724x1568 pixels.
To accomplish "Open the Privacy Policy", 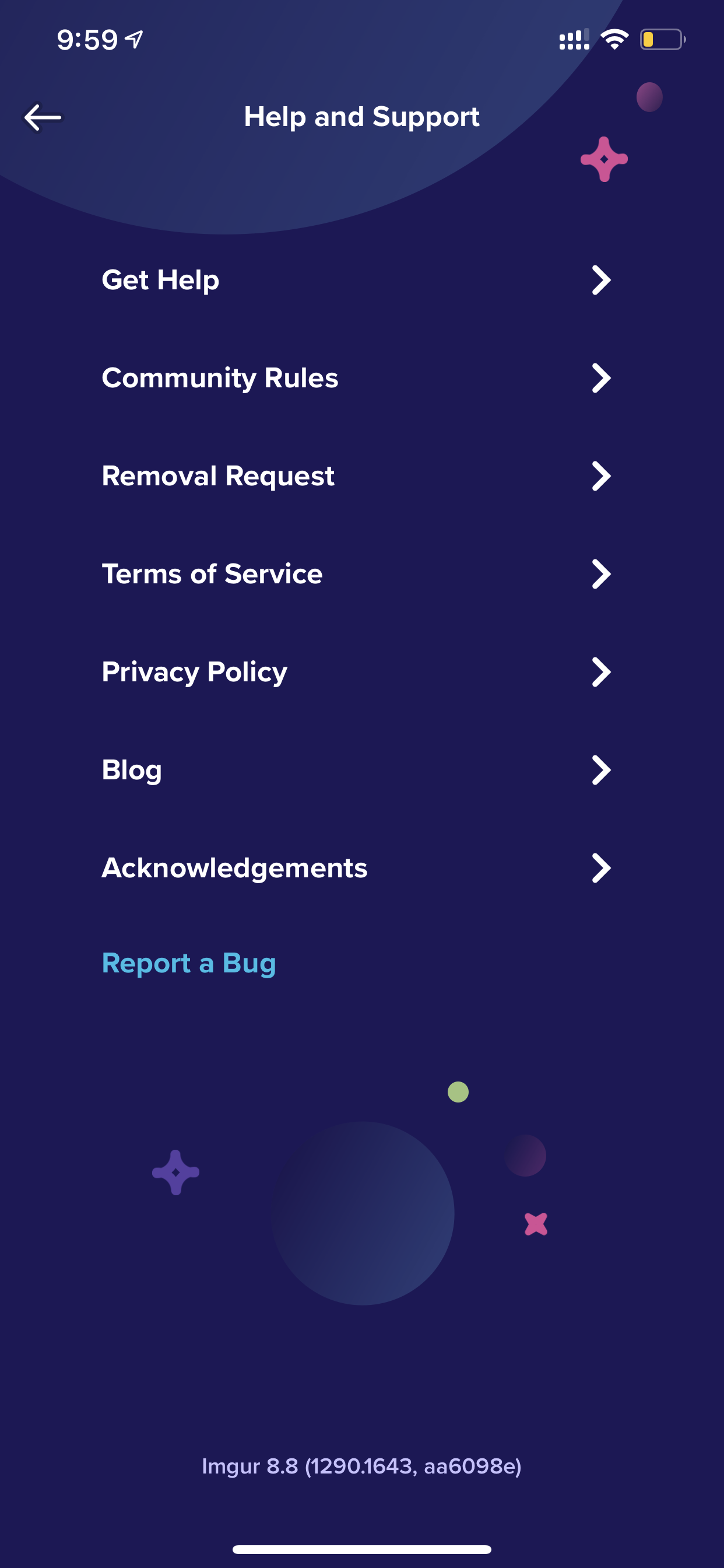I will (362, 672).
